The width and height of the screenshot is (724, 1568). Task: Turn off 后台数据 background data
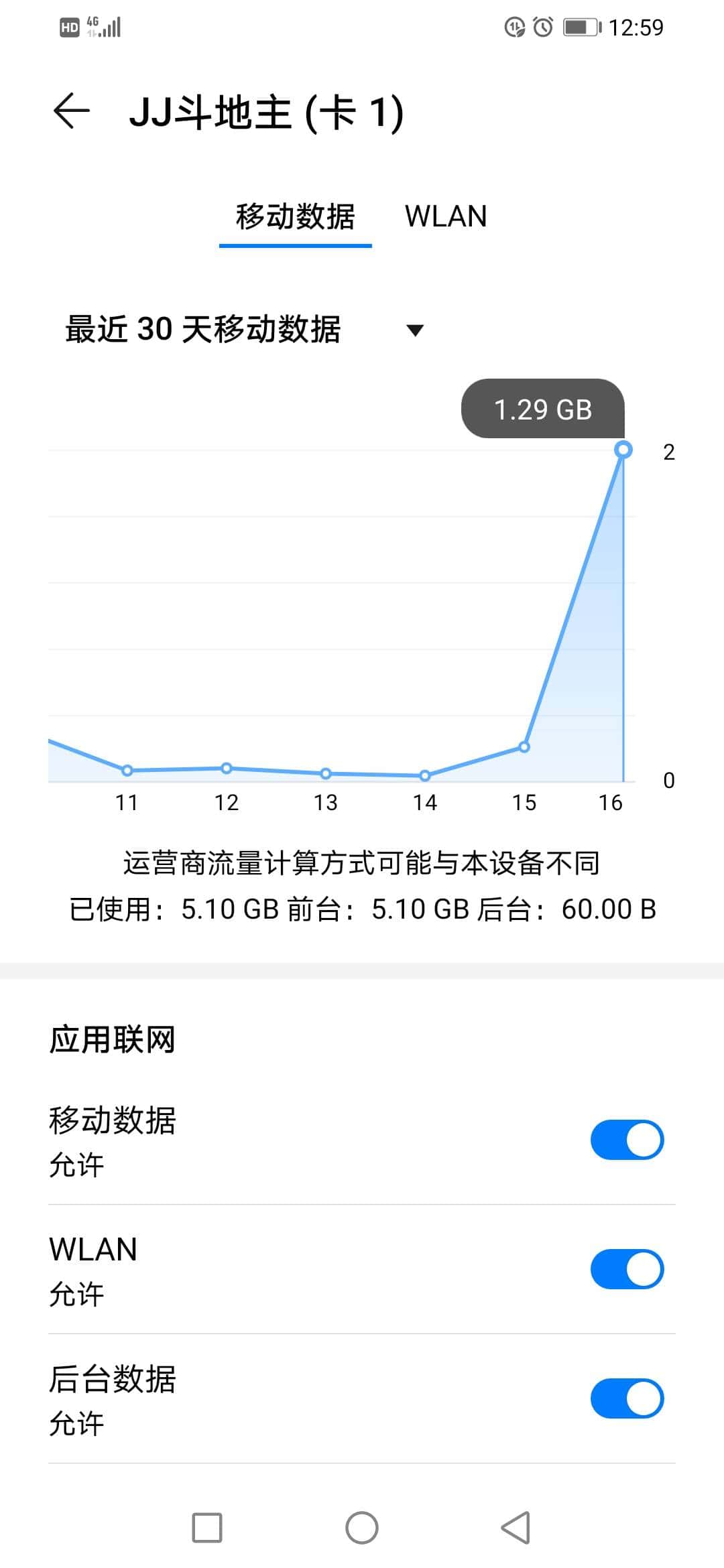(625, 1398)
